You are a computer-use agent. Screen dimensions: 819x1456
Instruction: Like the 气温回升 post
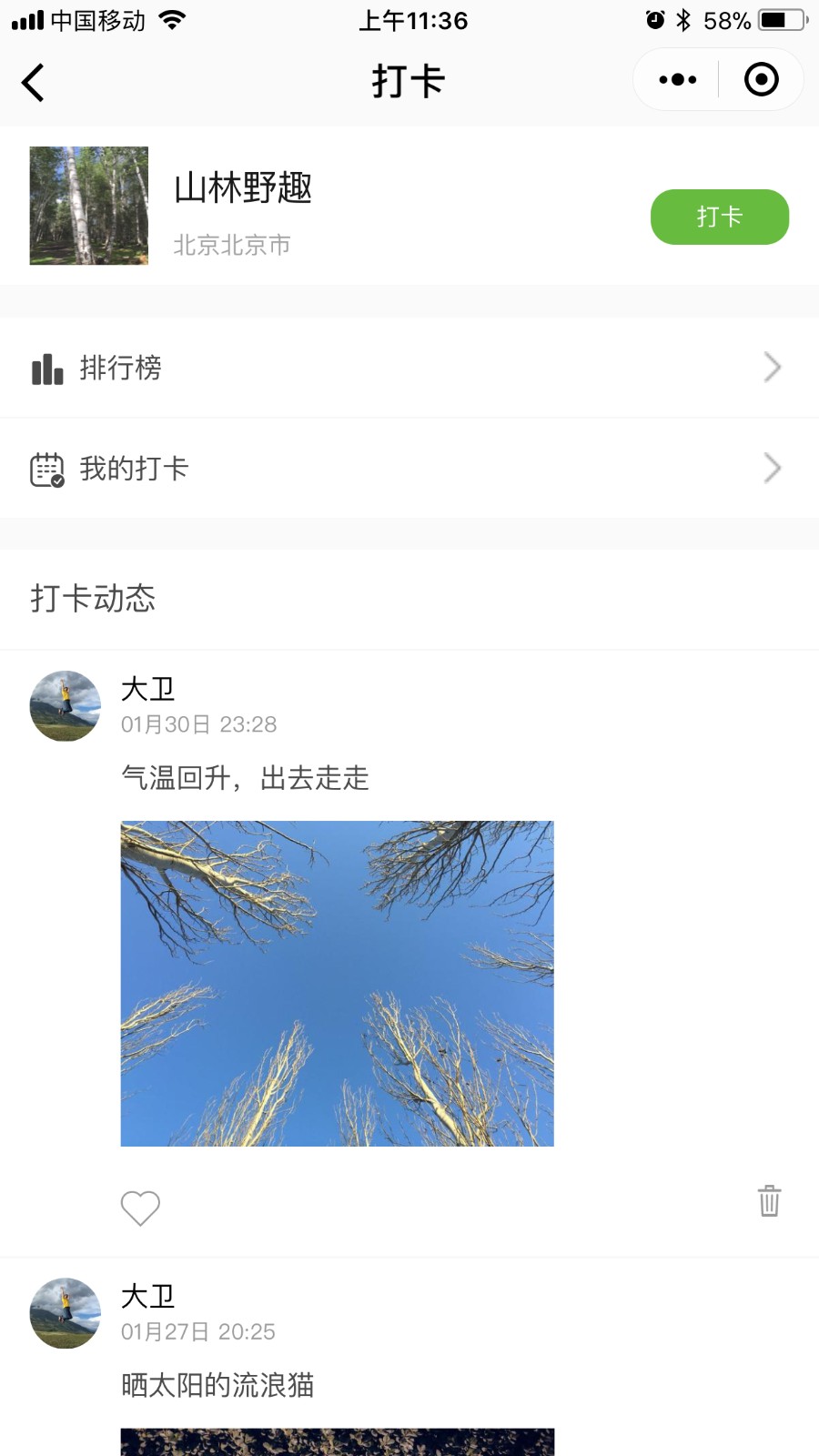click(140, 1208)
